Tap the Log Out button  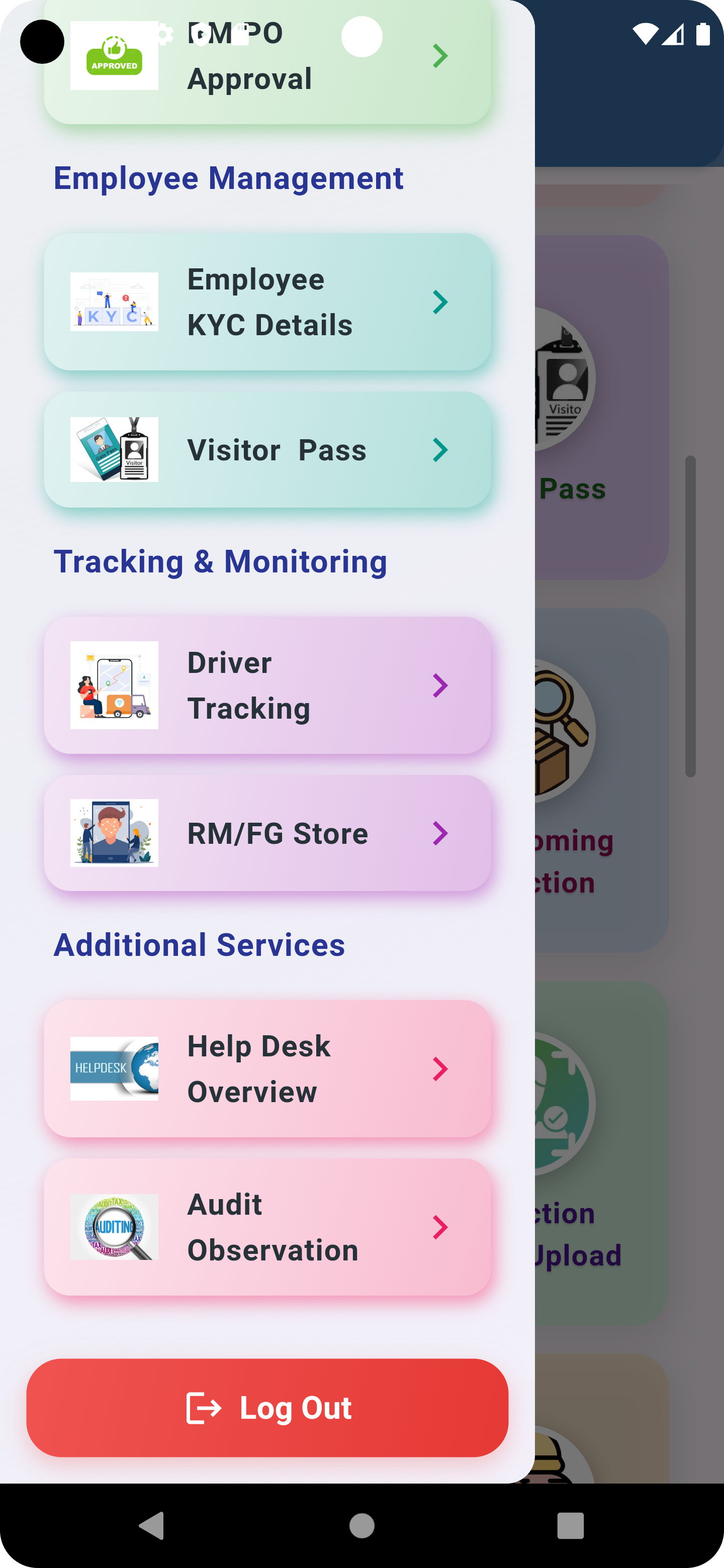(267, 1408)
